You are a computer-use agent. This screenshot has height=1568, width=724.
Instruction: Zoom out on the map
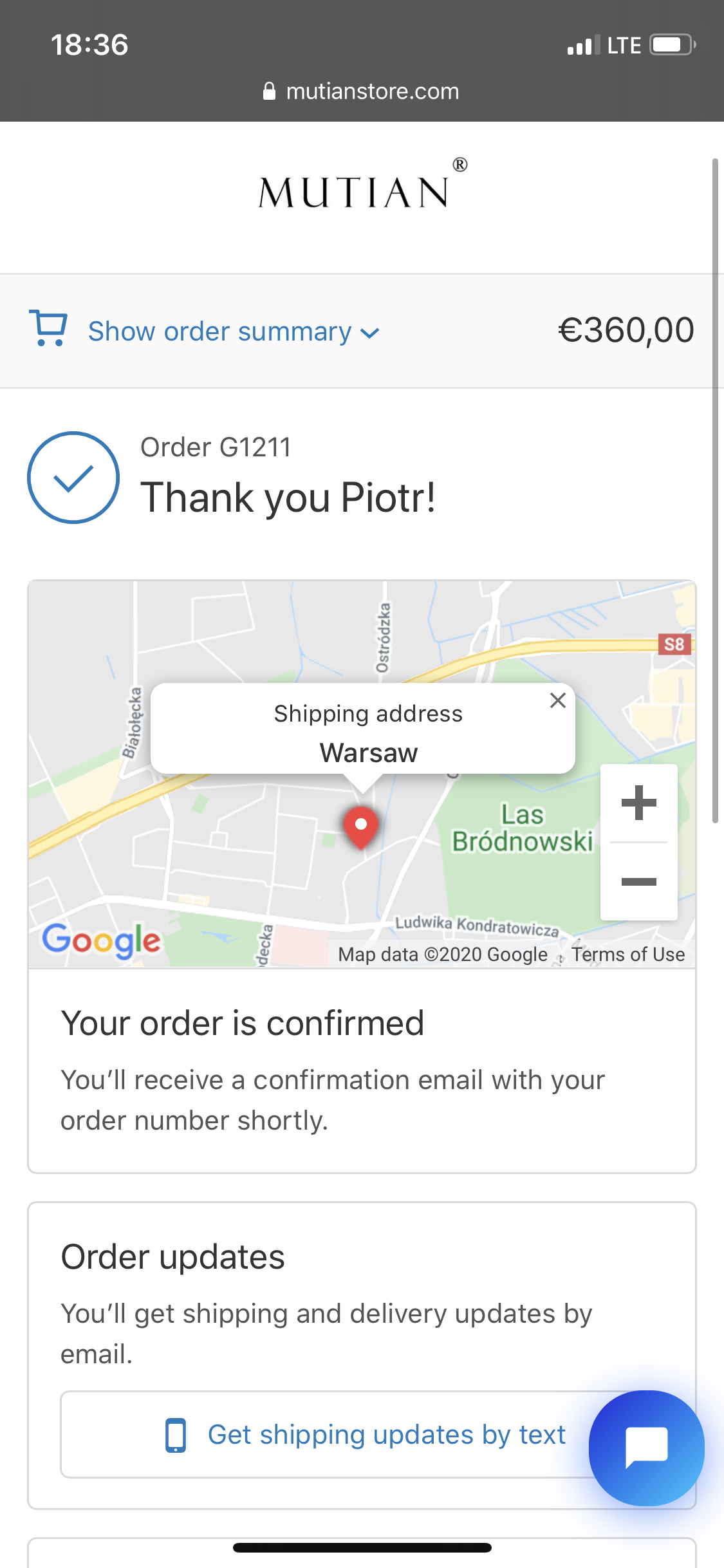coord(638,881)
